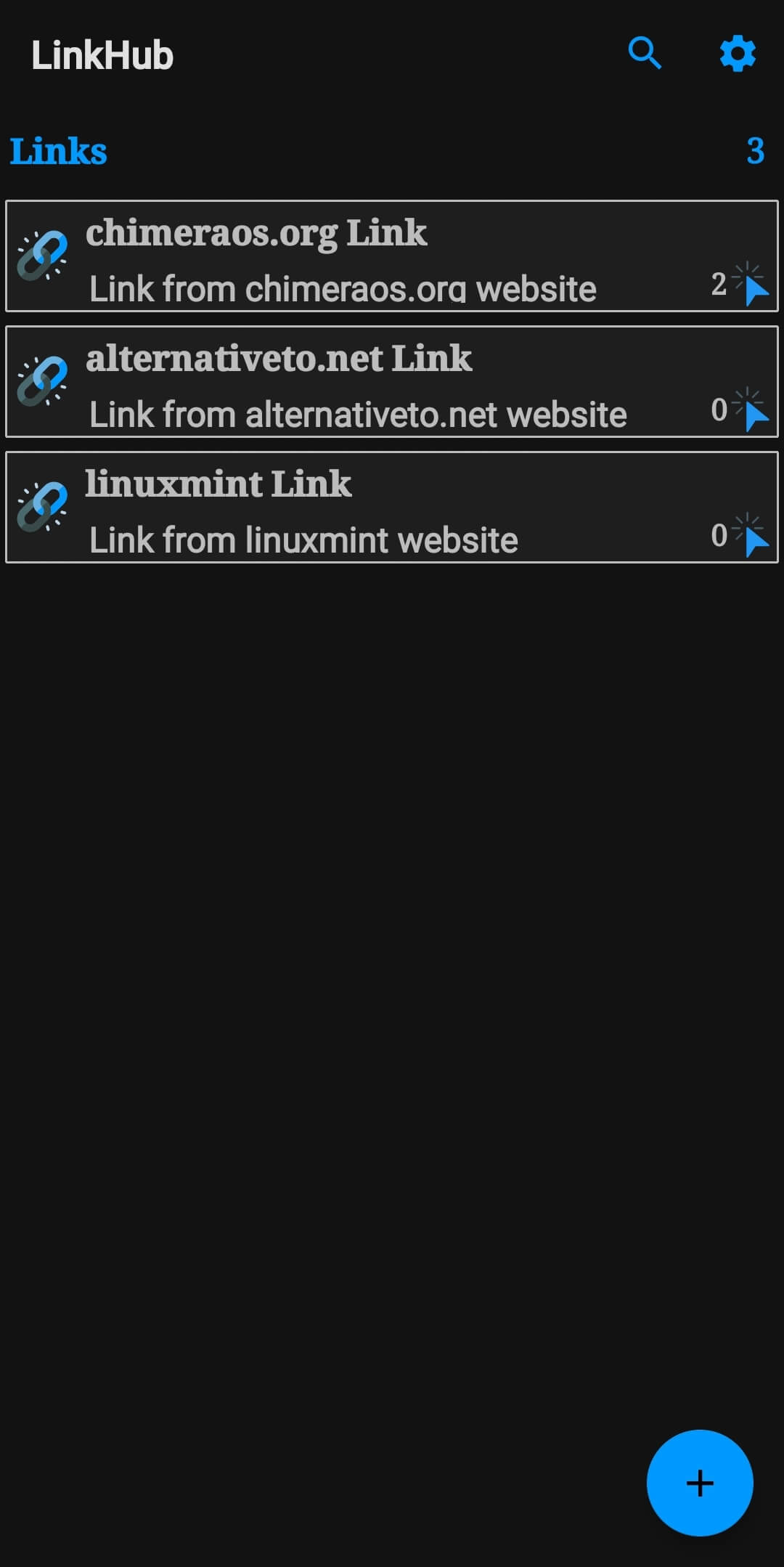Add a new link with plus button

point(699,1483)
